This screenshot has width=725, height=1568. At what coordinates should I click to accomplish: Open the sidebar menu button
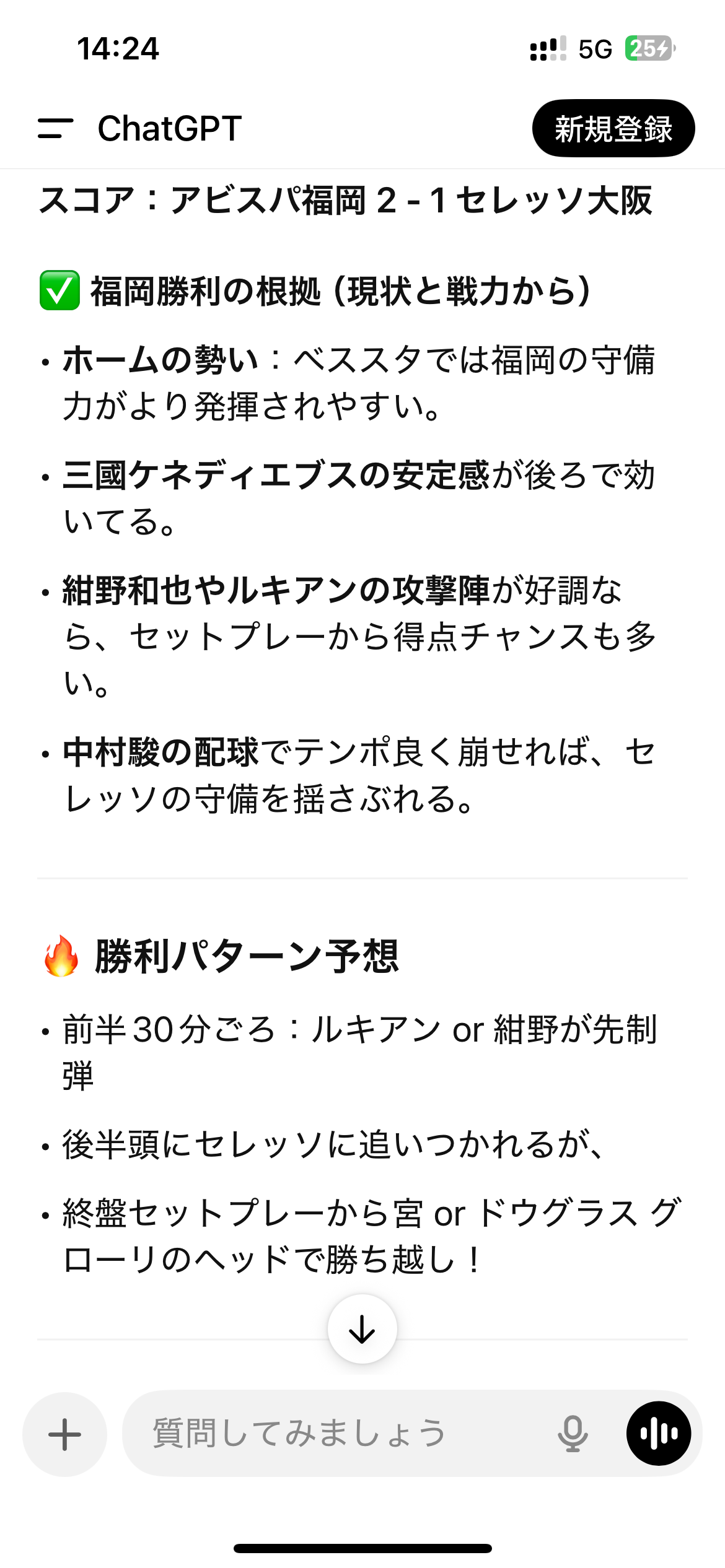tap(55, 128)
